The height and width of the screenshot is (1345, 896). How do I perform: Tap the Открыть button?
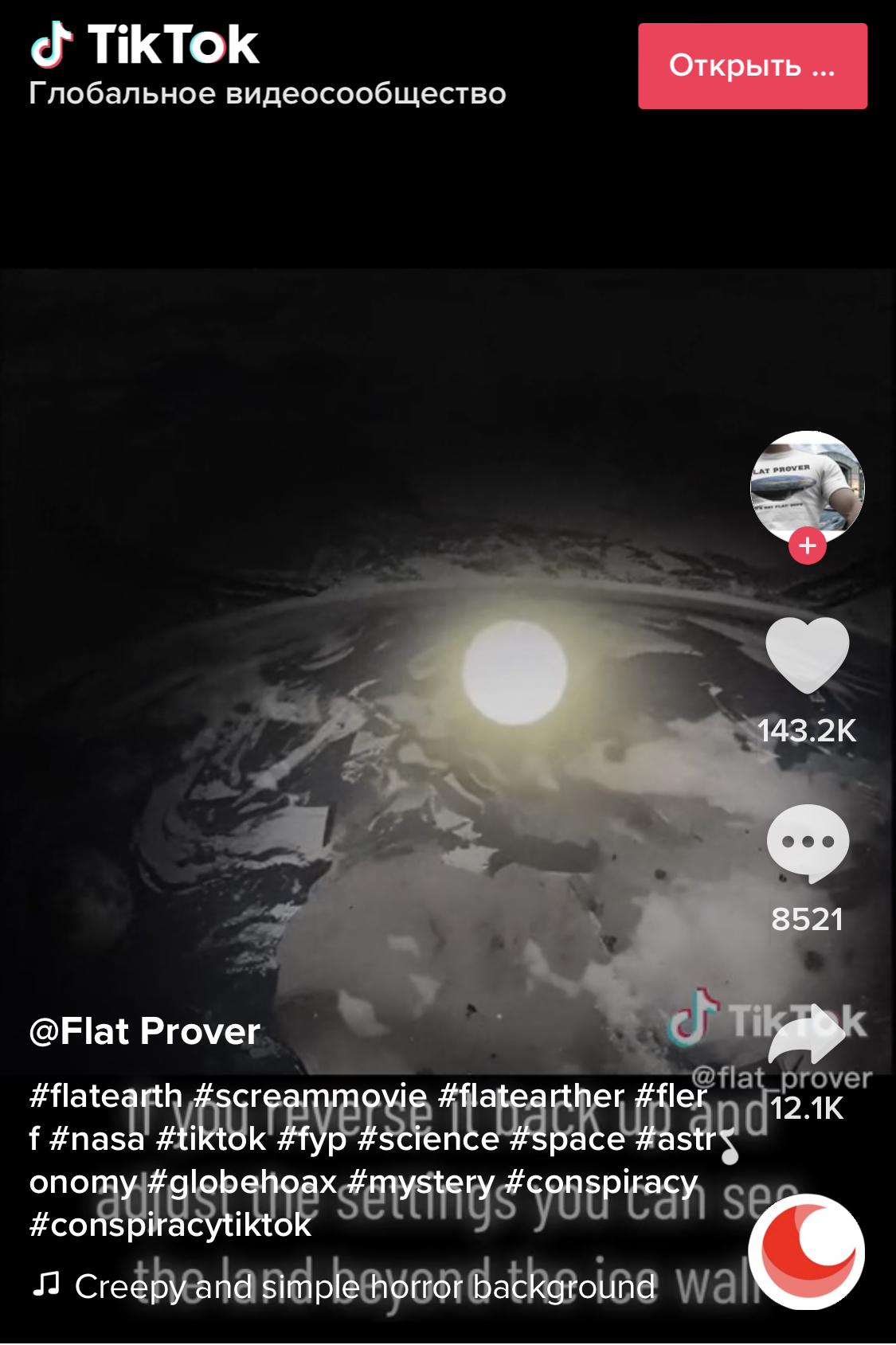(x=752, y=66)
